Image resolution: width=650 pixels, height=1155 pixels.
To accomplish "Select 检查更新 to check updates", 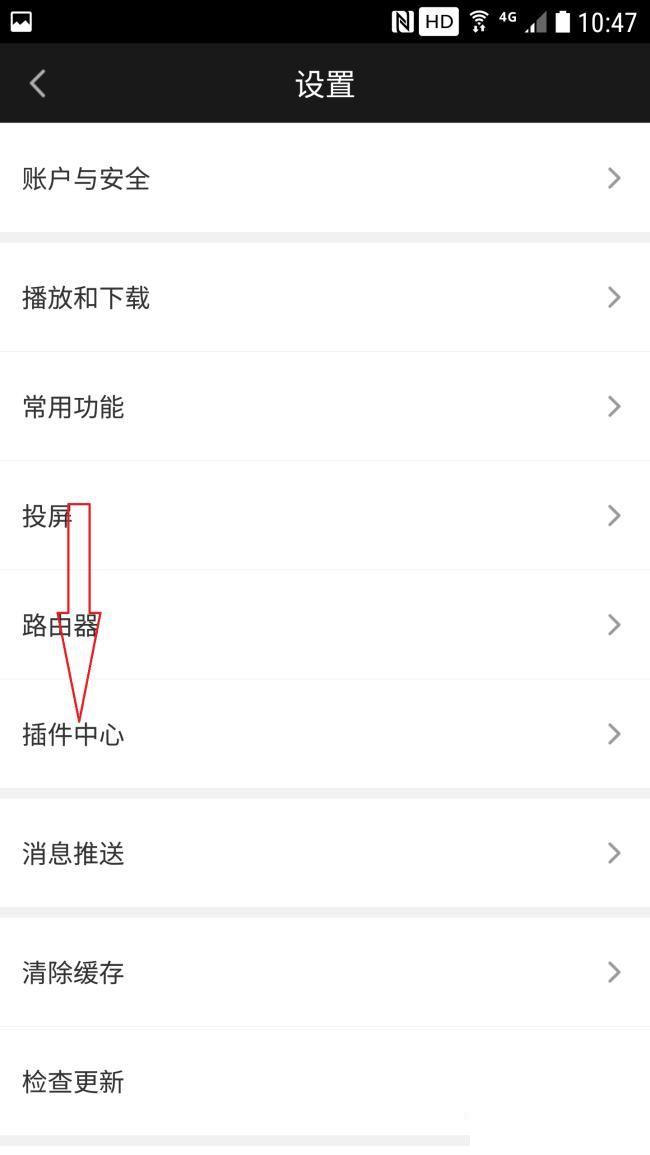I will [x=324, y=1081].
